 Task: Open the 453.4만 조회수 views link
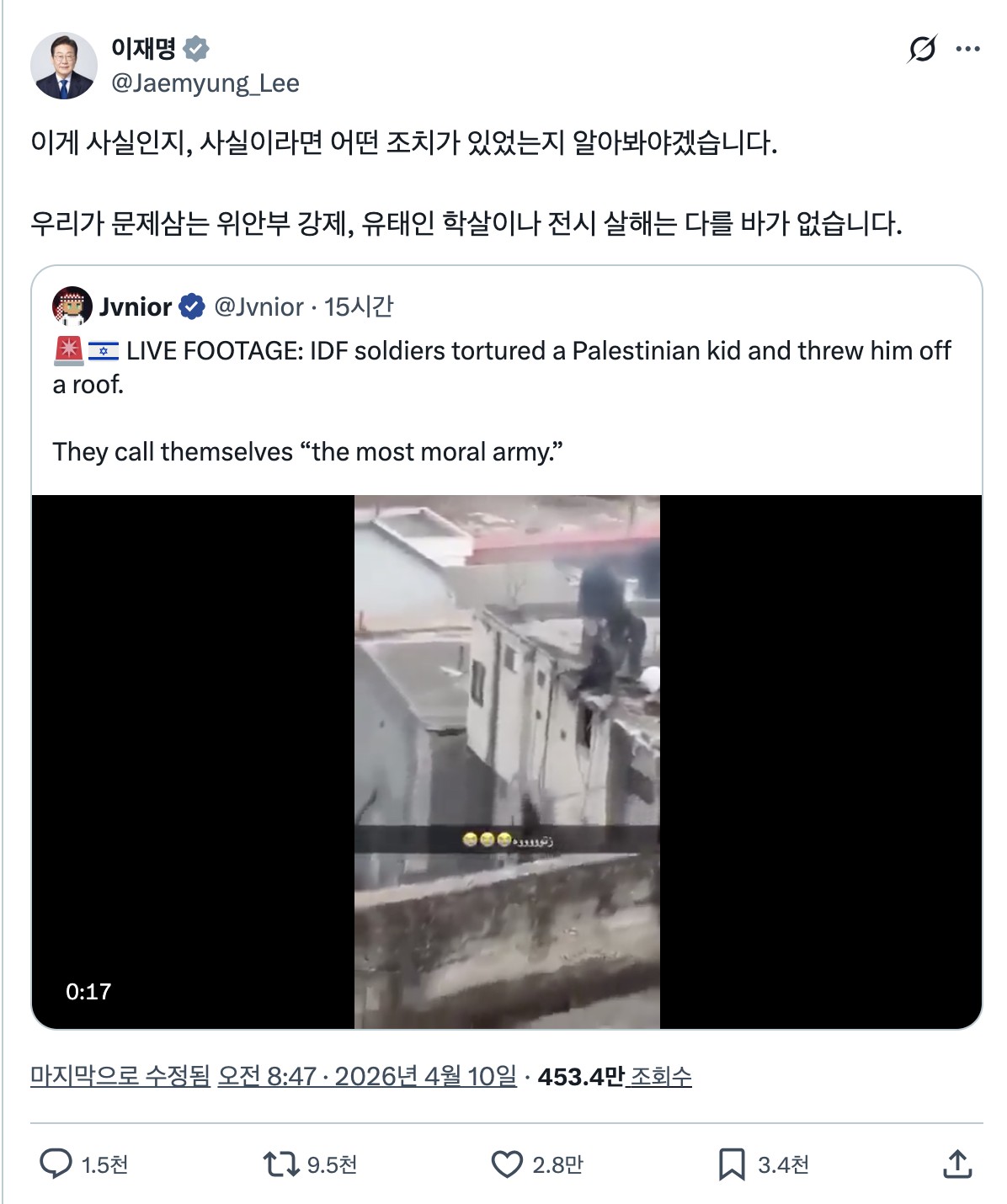(x=615, y=1076)
